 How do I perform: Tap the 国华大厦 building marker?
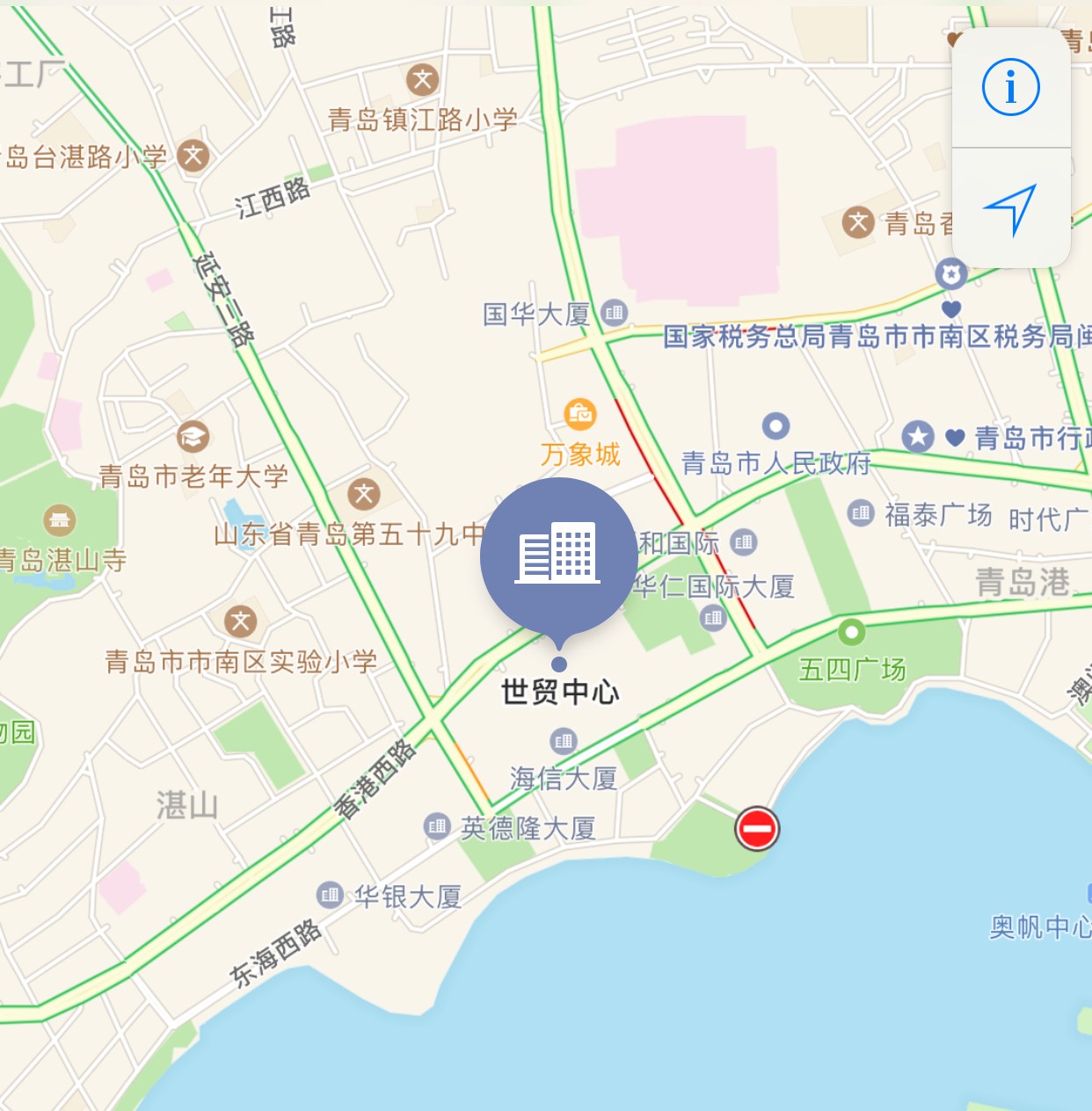[x=615, y=314]
